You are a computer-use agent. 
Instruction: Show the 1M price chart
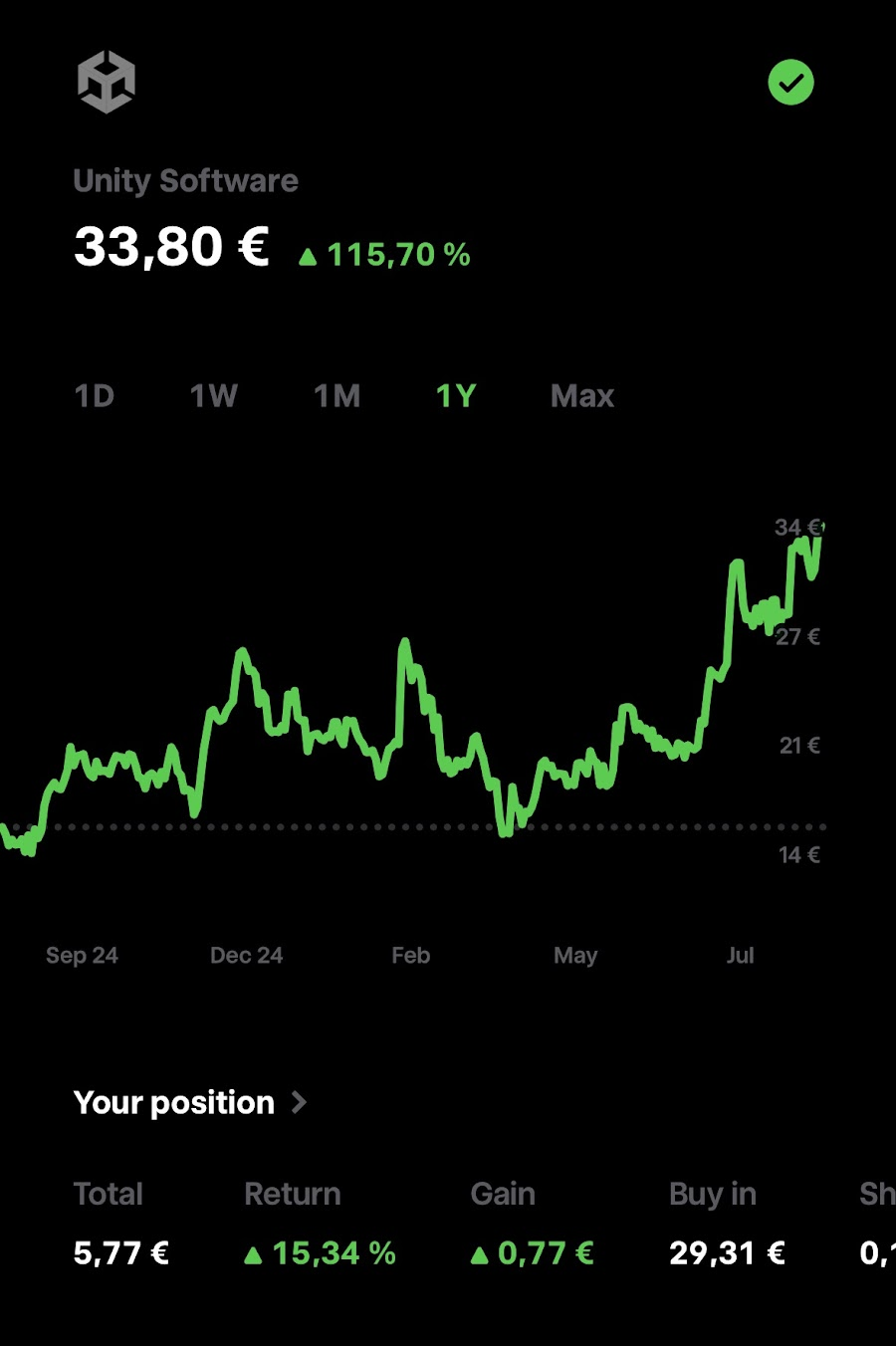[336, 396]
